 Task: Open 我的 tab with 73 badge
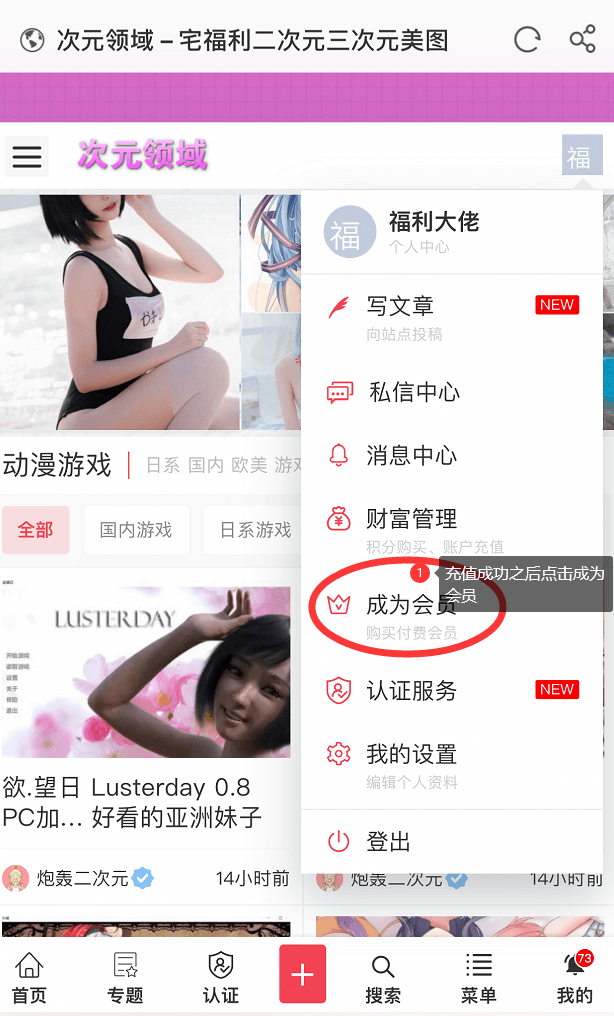(x=575, y=978)
